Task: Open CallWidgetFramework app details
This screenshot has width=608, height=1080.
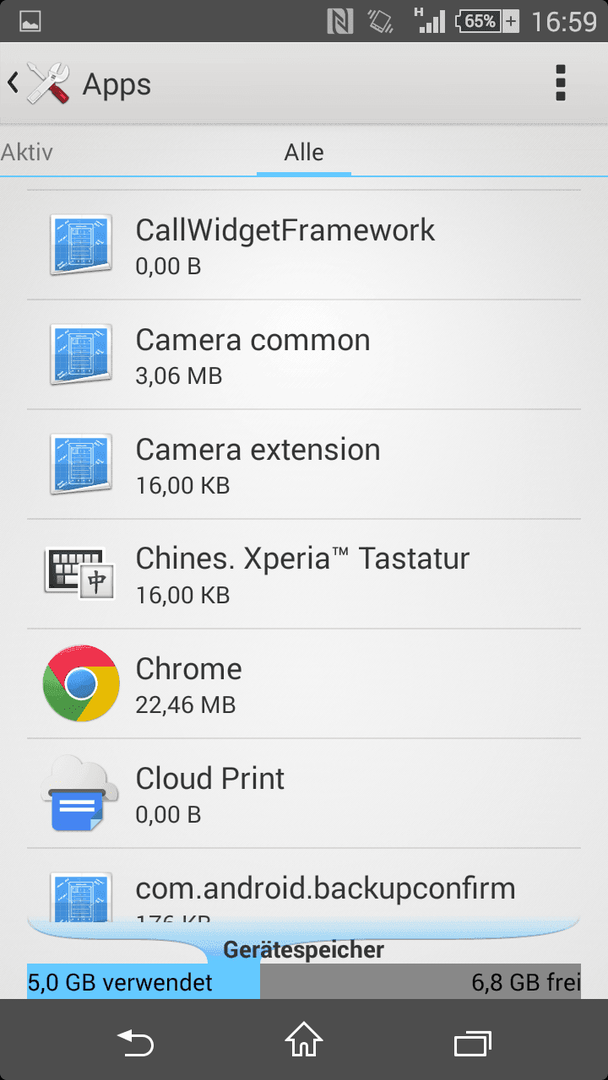Action: (x=304, y=245)
